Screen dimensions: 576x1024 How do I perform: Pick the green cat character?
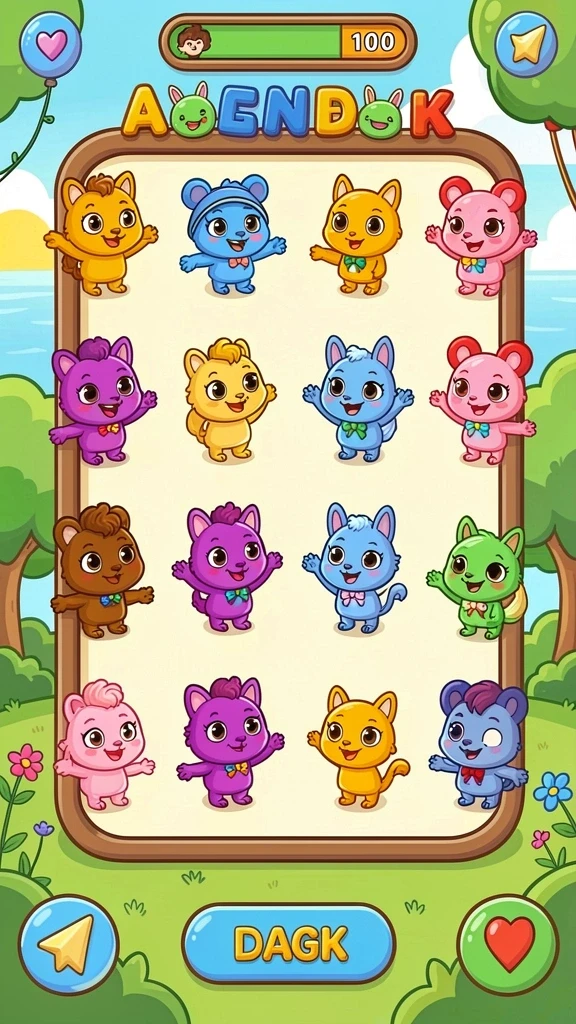(478, 577)
